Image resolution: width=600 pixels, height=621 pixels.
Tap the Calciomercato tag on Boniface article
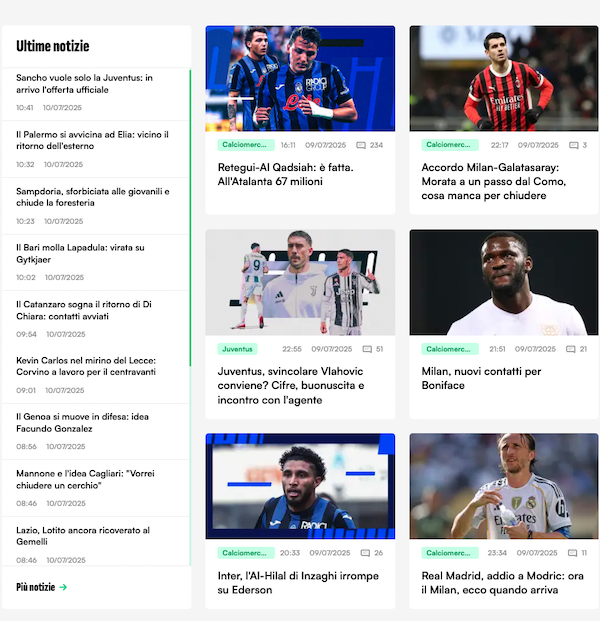click(x=450, y=349)
